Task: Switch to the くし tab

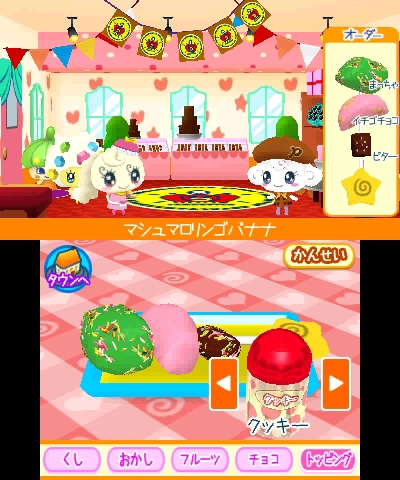Action: pos(72,460)
